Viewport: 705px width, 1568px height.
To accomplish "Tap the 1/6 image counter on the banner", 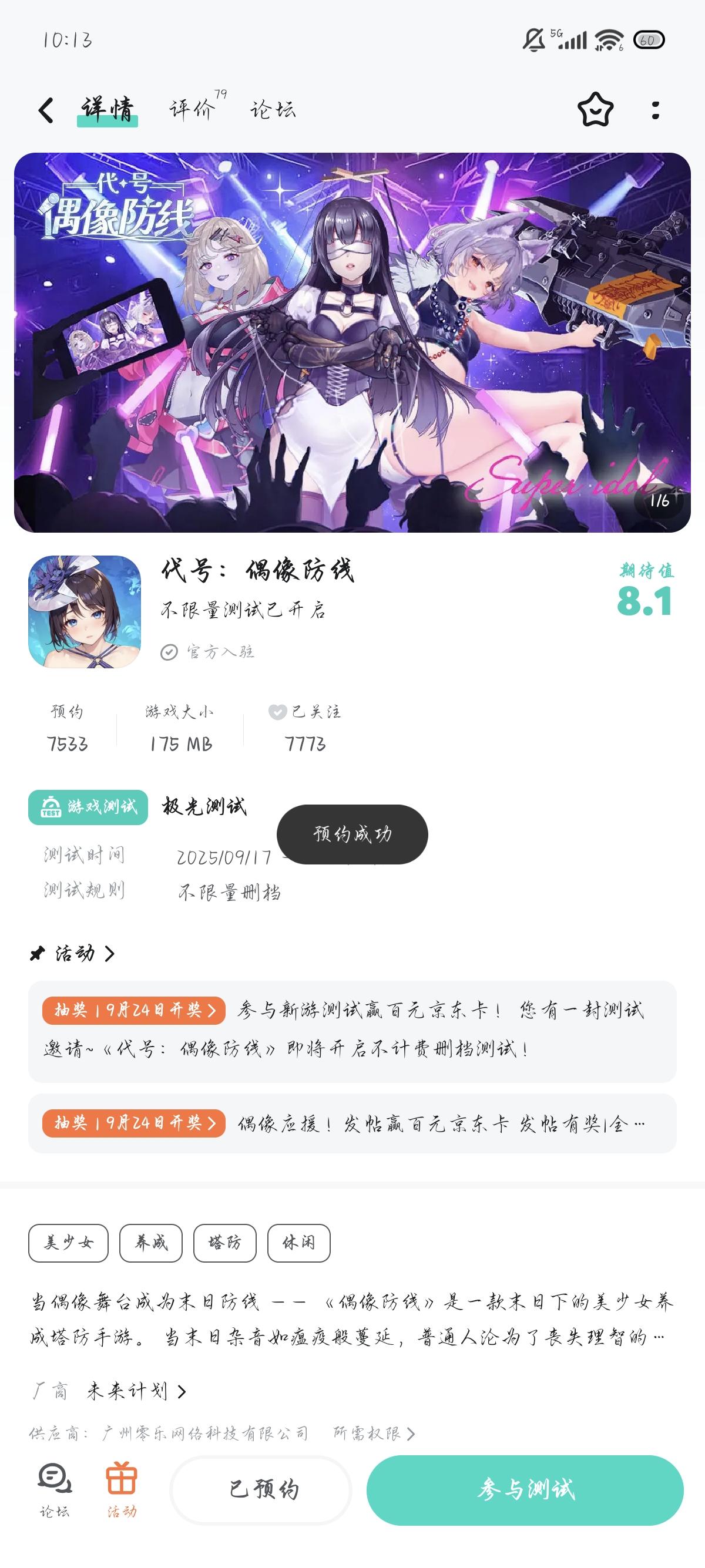I will 659,500.
